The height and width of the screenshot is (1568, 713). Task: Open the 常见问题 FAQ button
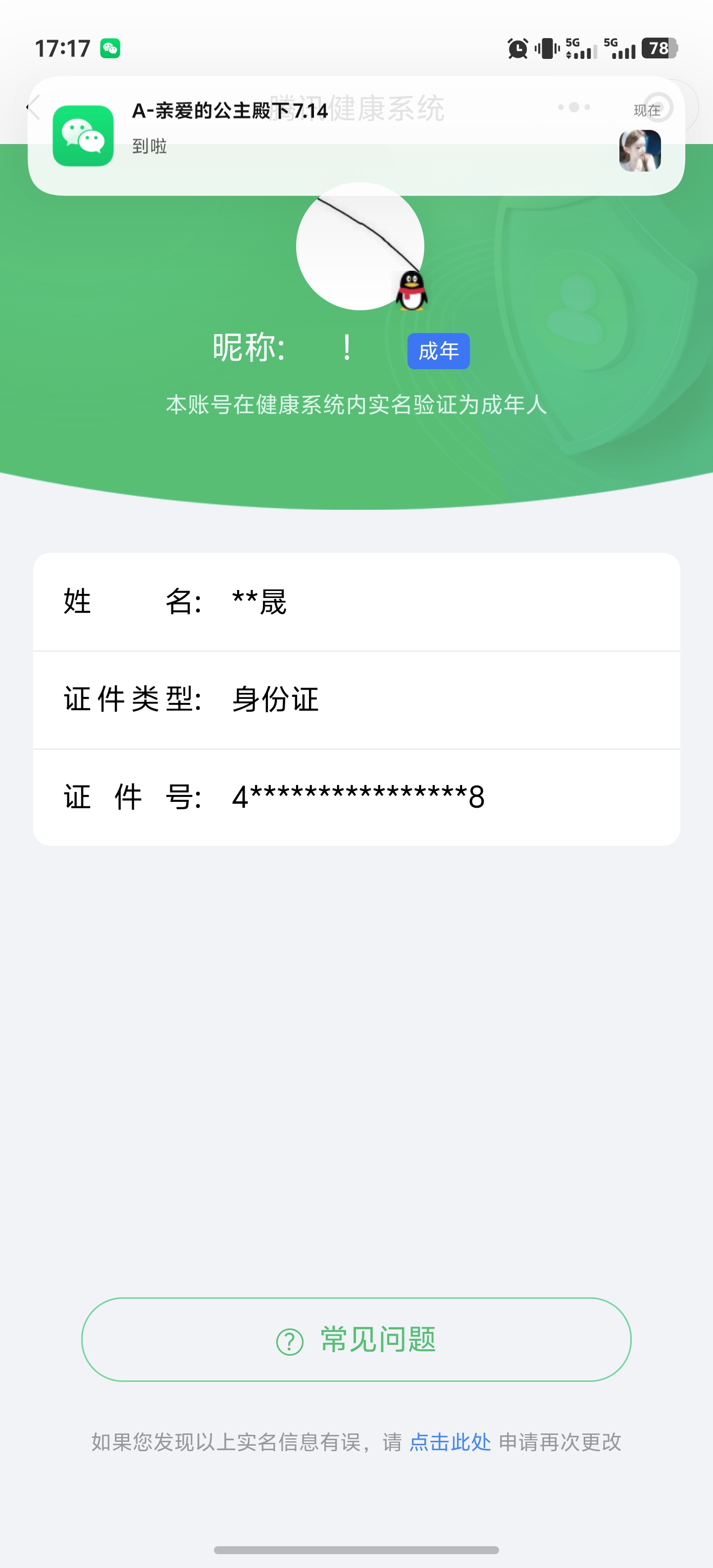pyautogui.click(x=356, y=1339)
